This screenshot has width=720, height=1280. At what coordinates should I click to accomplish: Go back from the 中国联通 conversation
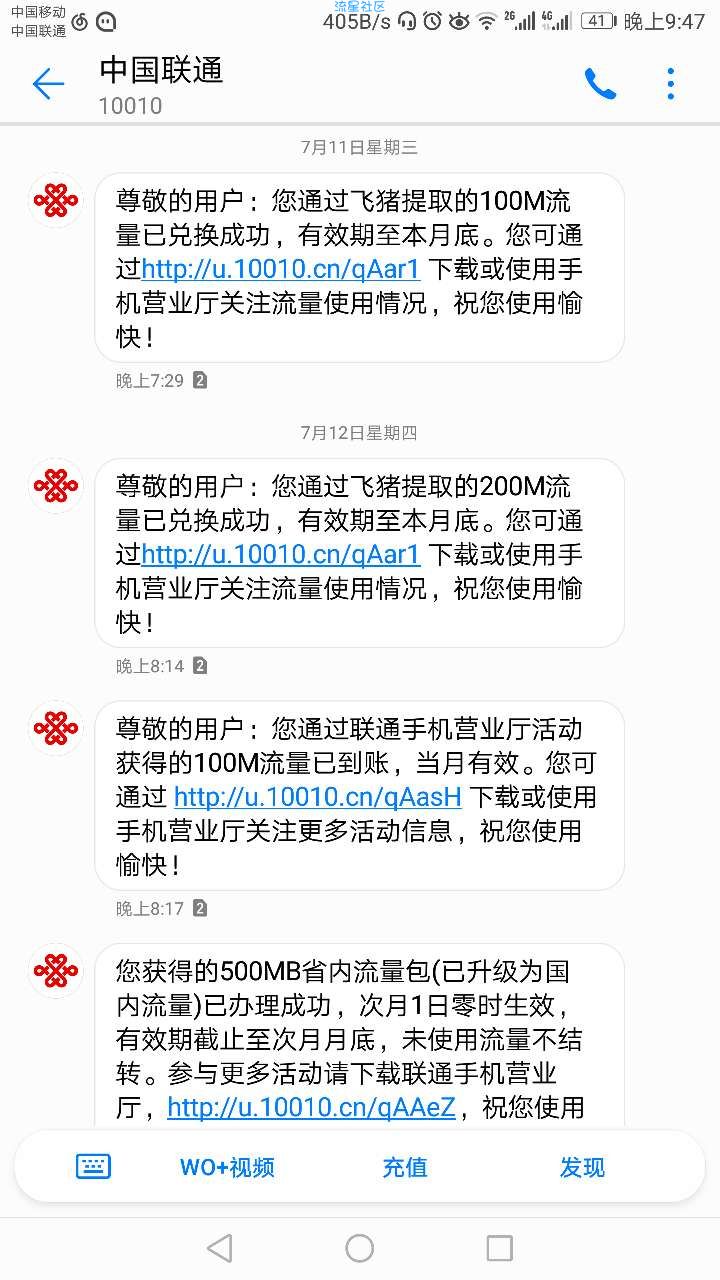(48, 84)
